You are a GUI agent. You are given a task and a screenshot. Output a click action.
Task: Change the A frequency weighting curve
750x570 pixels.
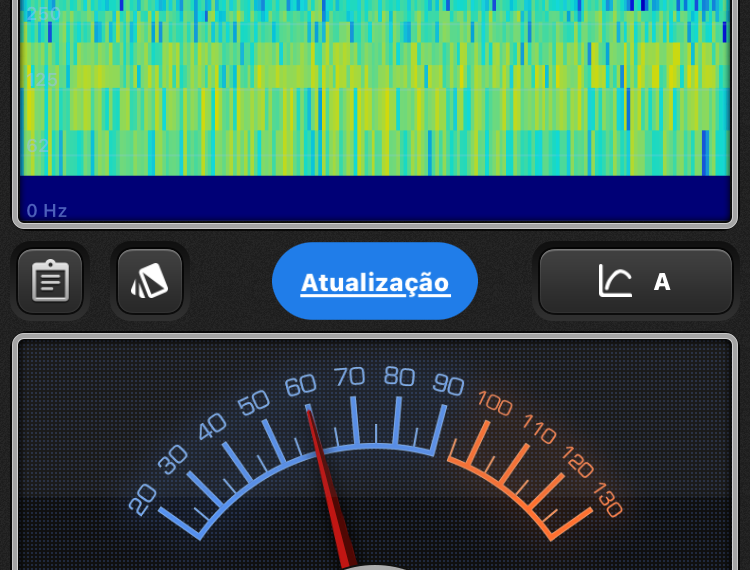click(x=636, y=282)
